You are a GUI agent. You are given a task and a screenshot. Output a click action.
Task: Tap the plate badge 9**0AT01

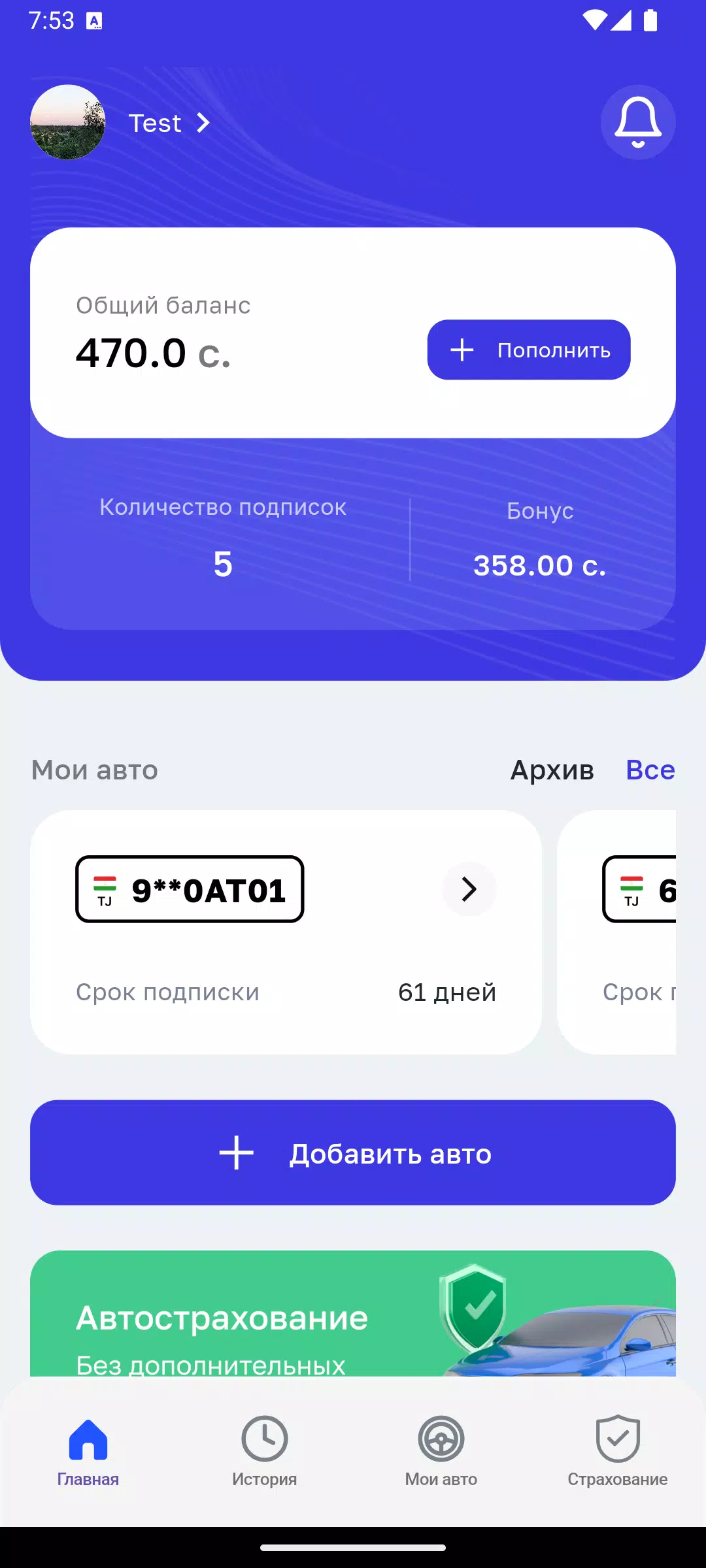click(x=190, y=889)
